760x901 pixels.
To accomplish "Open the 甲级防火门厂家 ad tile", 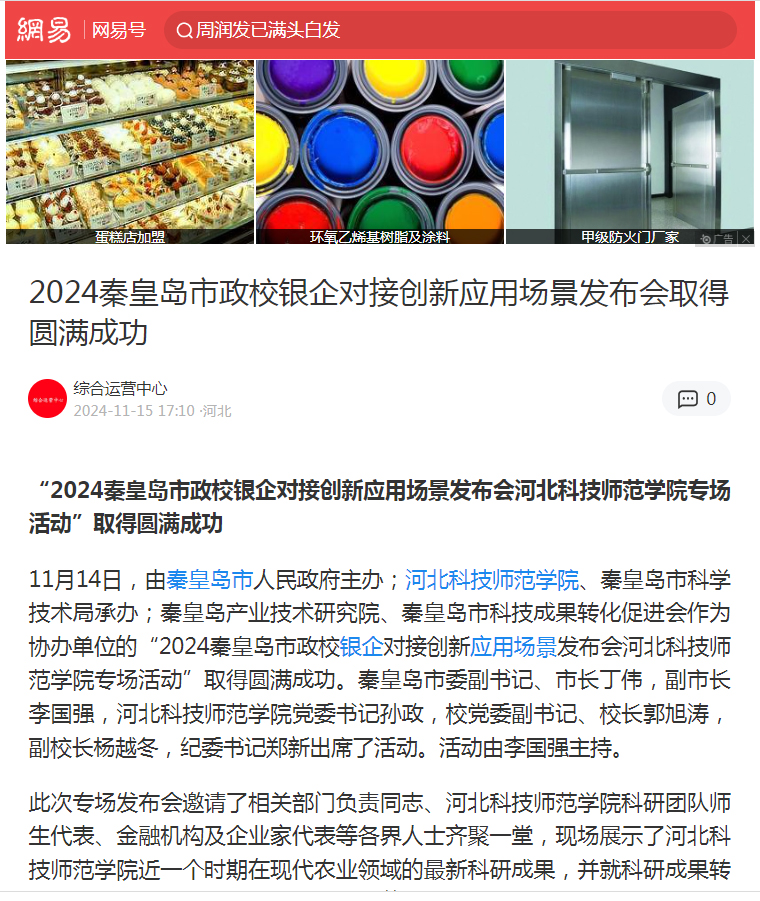I will click(630, 150).
